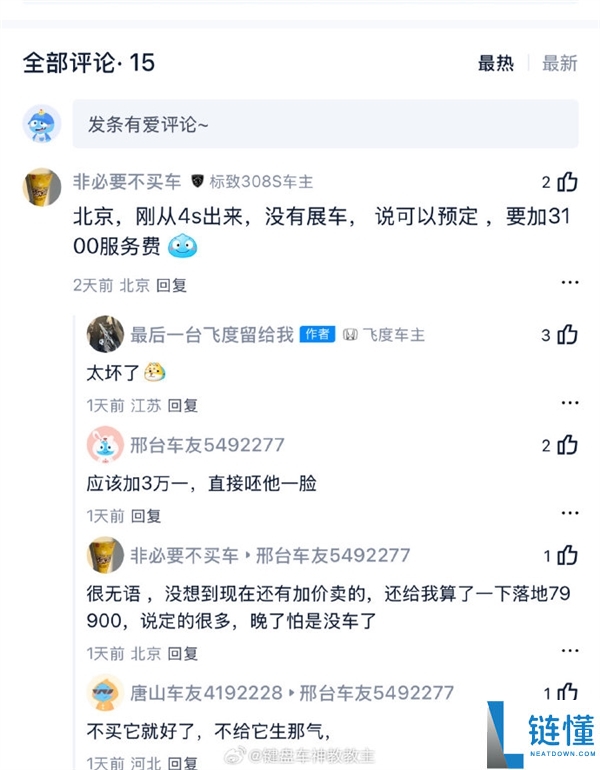This screenshot has width=600, height=770.
Task: Like the comment about the 3100服务费
Action: [x=567, y=182]
